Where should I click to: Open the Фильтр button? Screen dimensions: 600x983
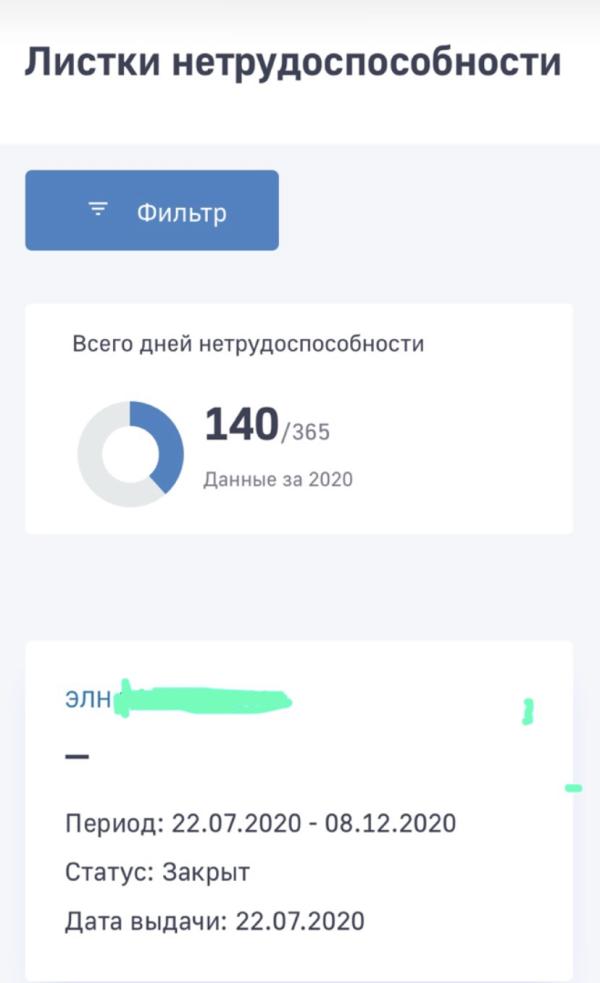click(152, 211)
